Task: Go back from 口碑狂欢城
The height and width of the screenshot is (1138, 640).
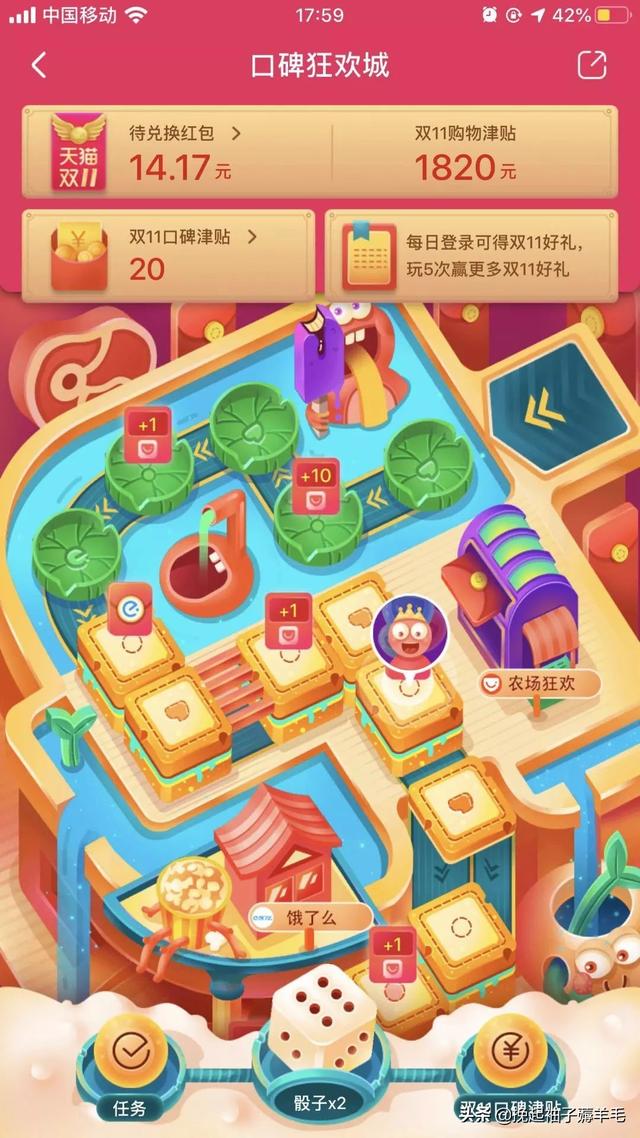Action: coord(39,65)
